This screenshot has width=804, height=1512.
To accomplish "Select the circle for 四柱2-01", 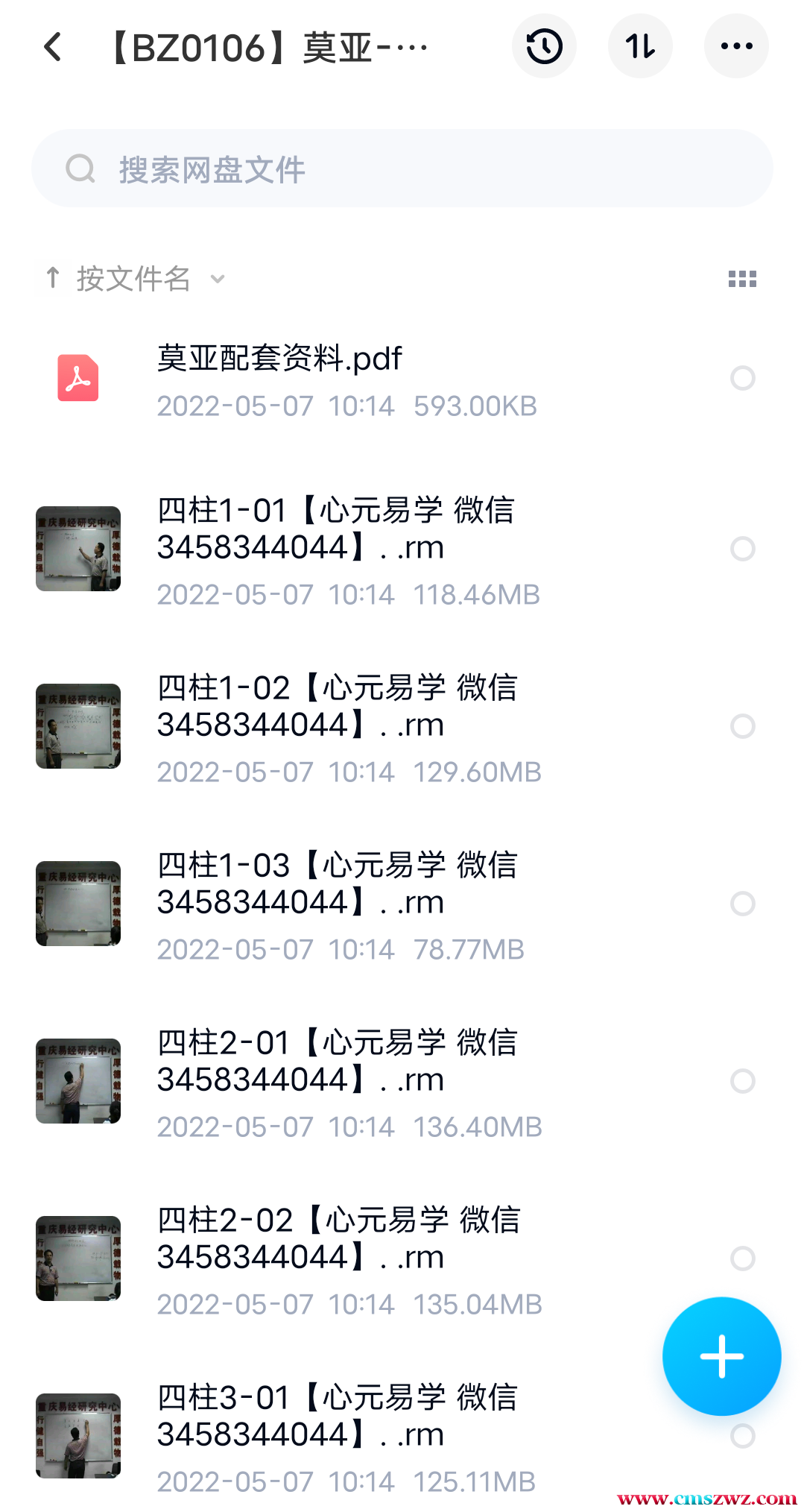I will point(742,1081).
